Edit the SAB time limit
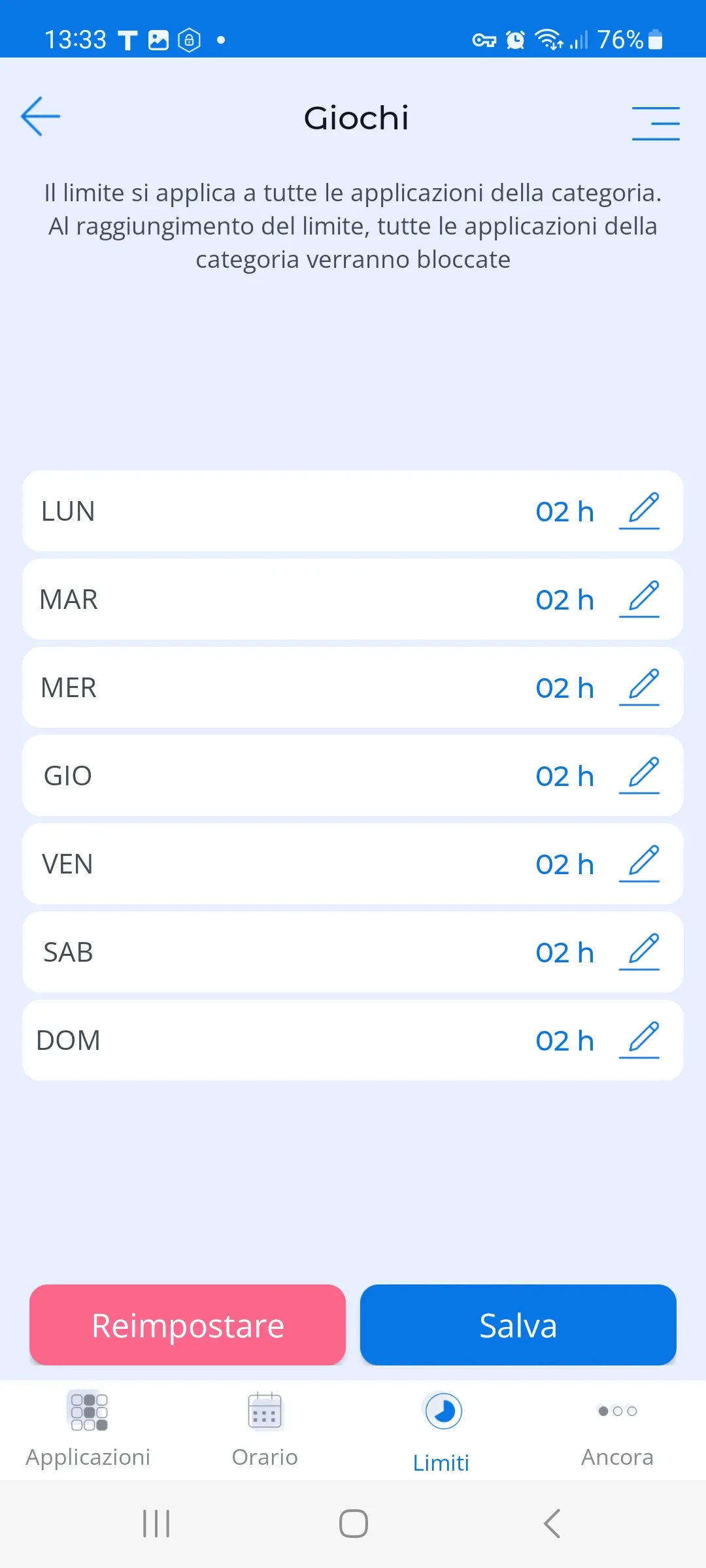Image resolution: width=706 pixels, height=1568 pixels. (640, 952)
